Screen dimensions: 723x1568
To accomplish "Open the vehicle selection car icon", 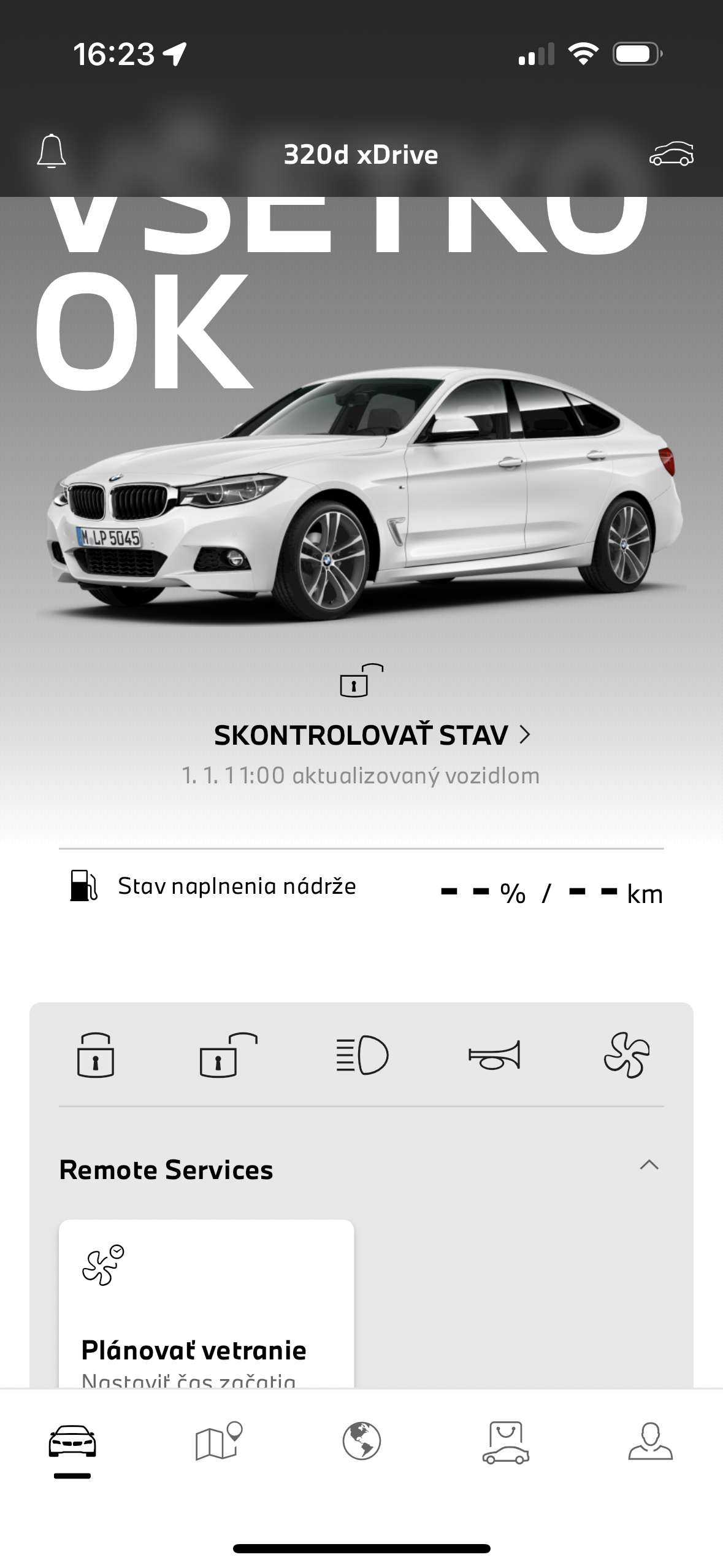I will tap(671, 153).
